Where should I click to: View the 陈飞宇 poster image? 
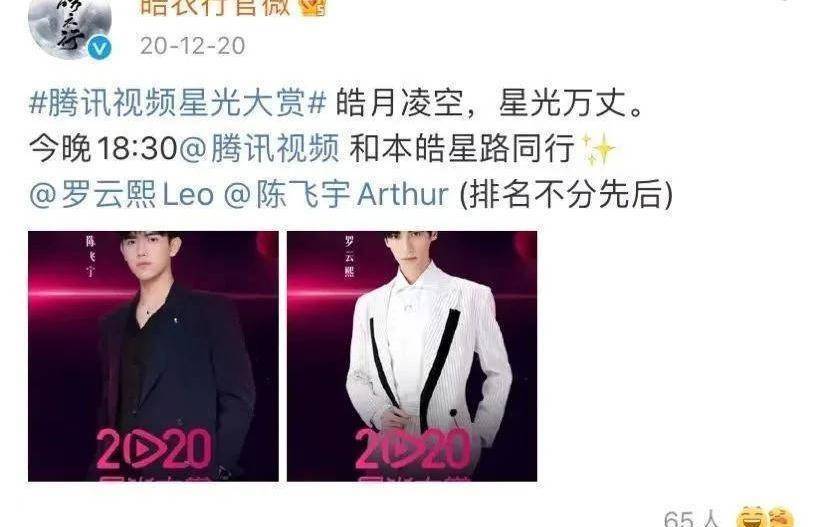[x=153, y=355]
